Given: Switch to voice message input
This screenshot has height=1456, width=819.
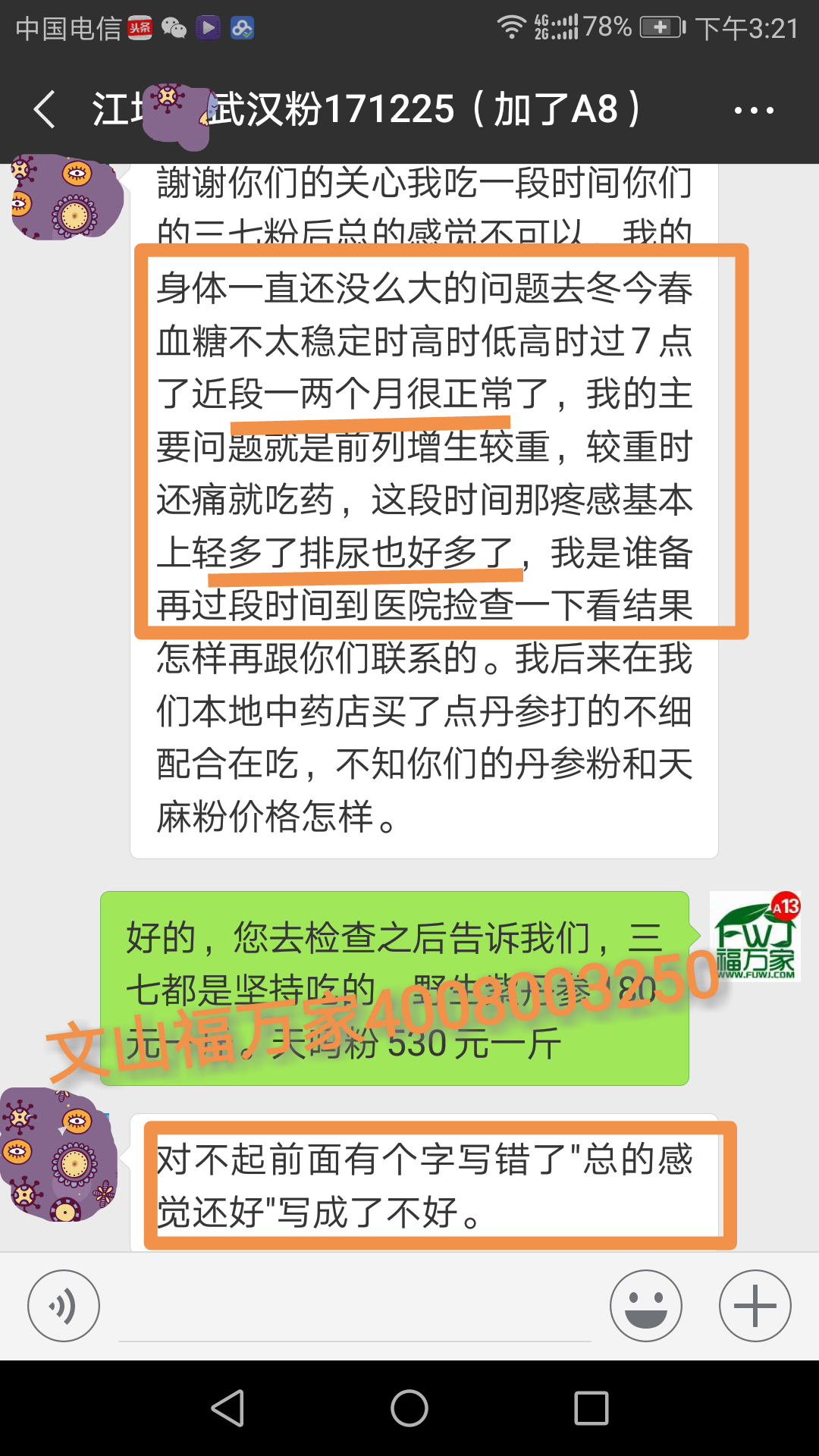Looking at the screenshot, I should 64,1306.
